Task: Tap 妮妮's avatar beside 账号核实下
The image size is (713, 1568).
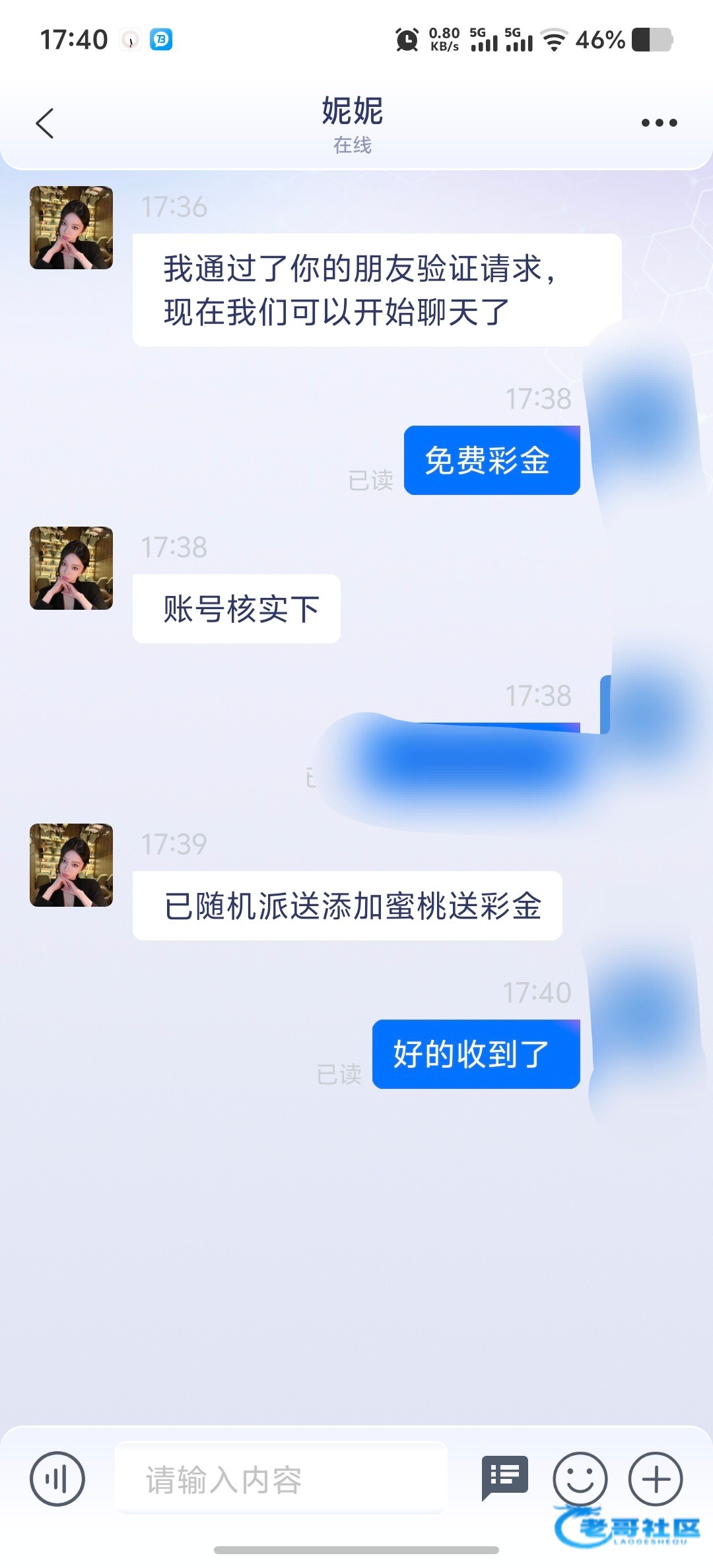Action: [x=71, y=568]
